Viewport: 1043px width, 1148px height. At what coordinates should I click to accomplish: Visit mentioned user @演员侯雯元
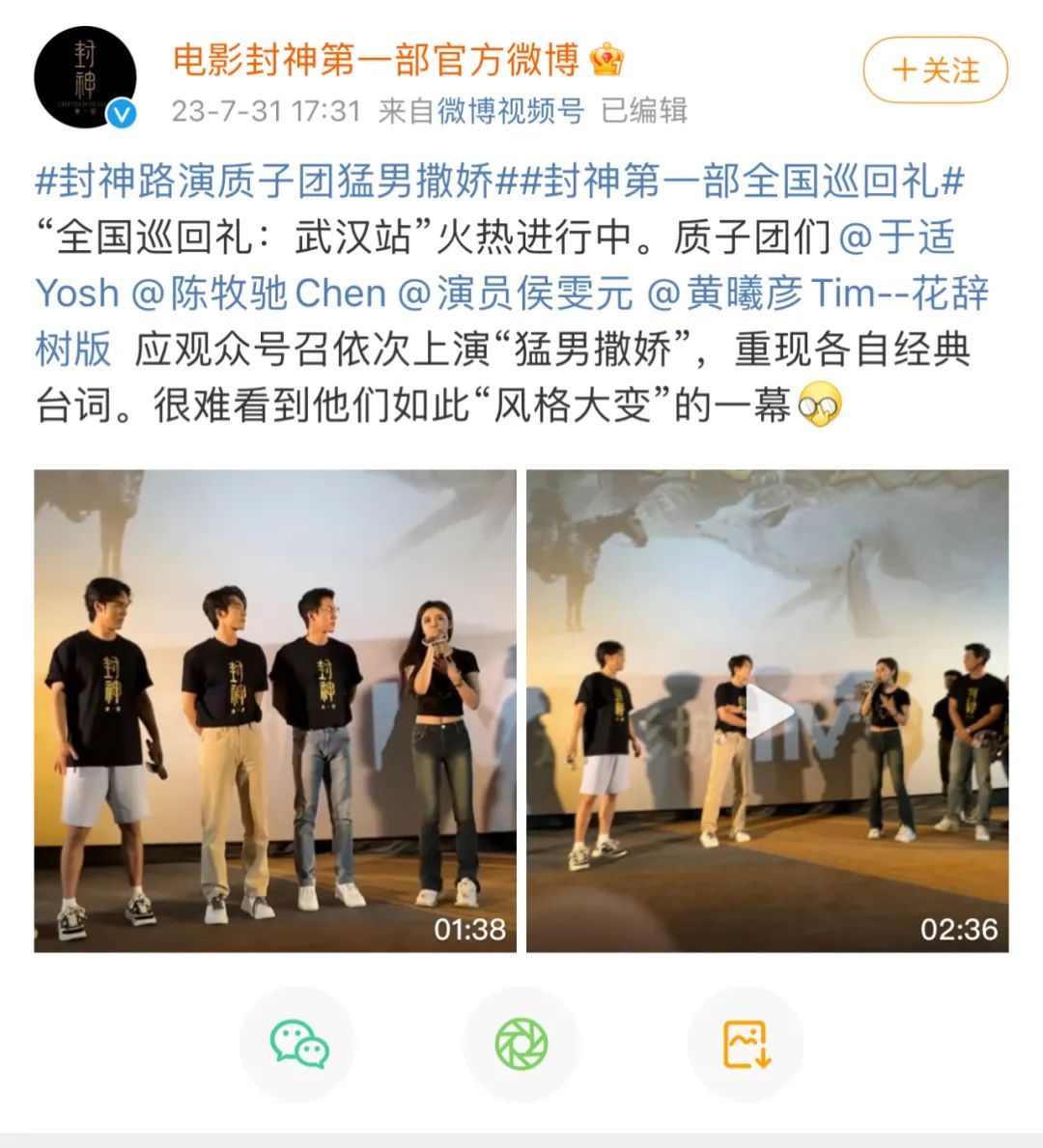tap(516, 294)
